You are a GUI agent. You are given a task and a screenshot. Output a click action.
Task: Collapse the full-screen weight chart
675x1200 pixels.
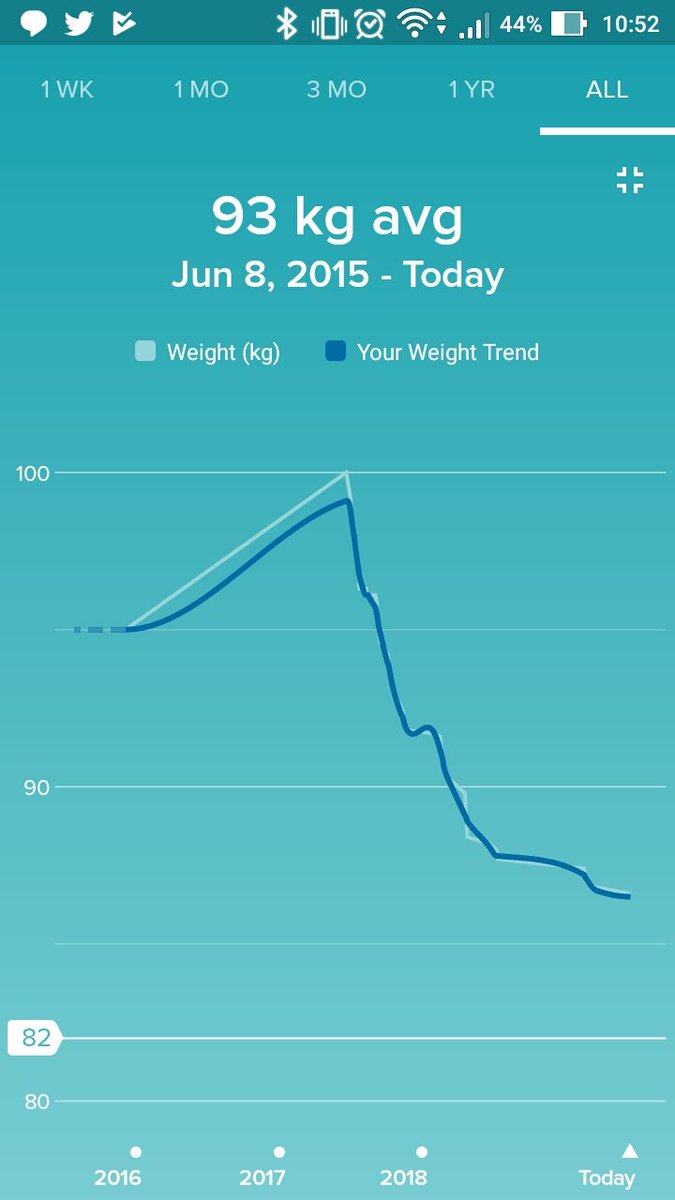[x=630, y=181]
